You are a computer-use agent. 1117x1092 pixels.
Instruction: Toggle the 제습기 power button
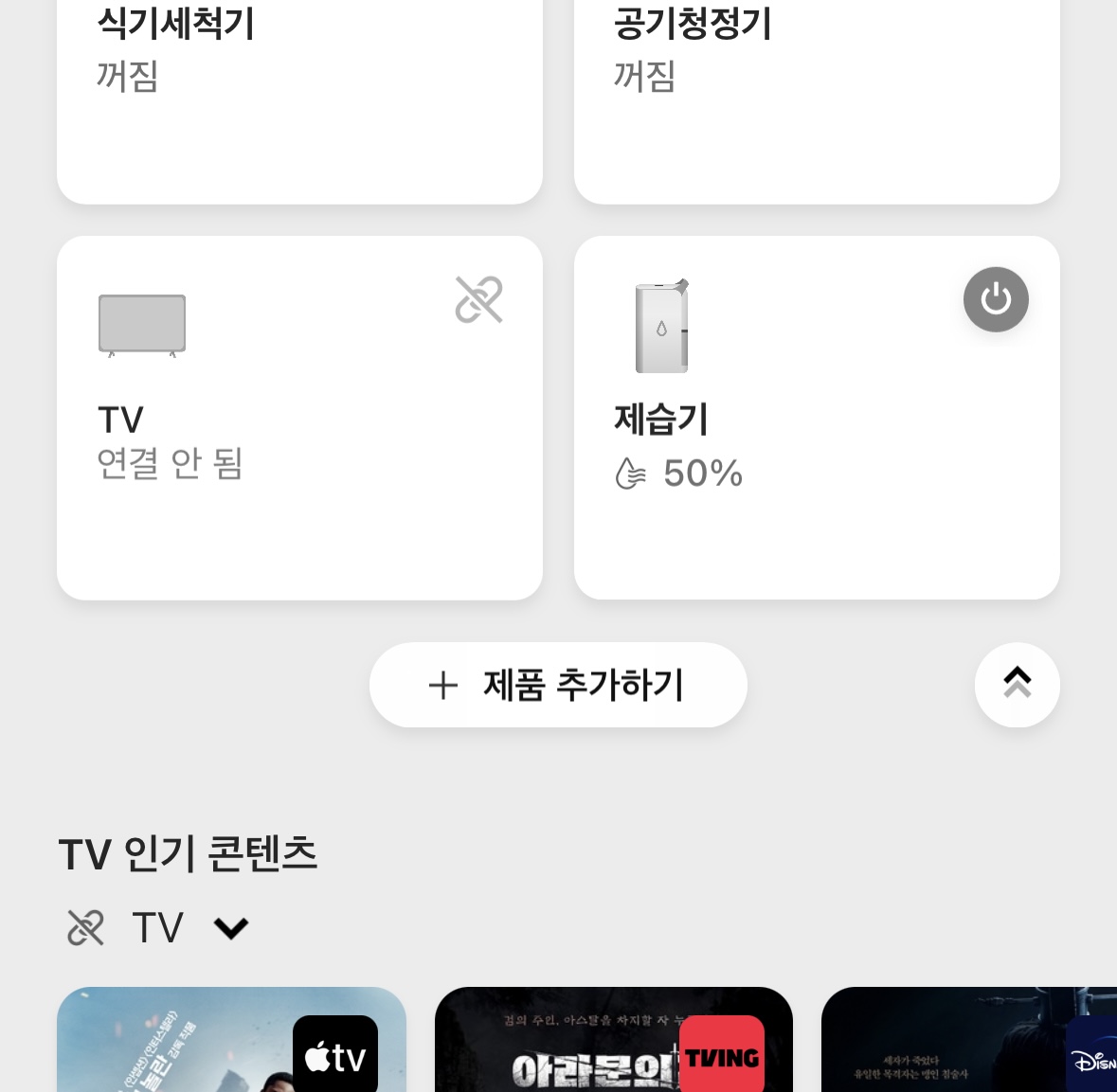996,300
